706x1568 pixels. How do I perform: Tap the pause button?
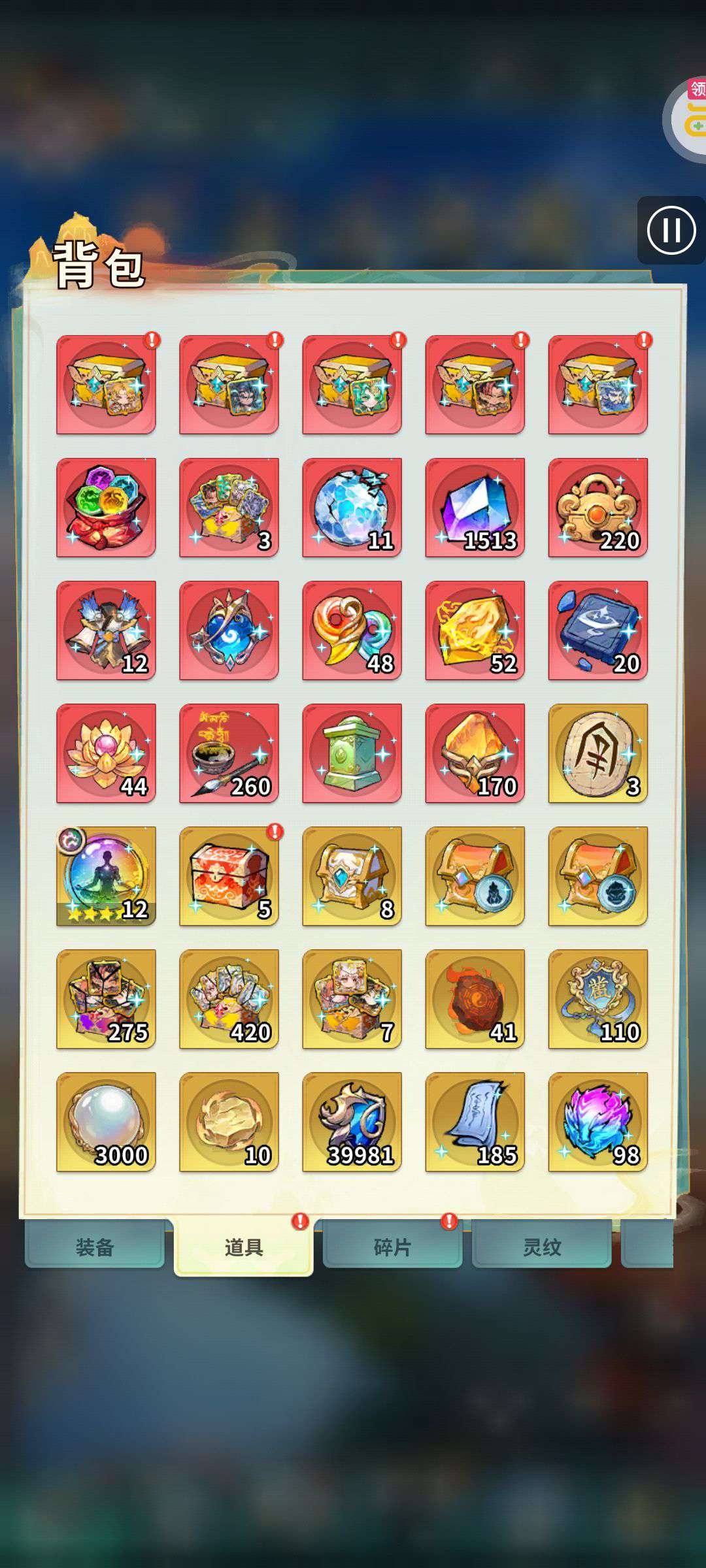(671, 230)
